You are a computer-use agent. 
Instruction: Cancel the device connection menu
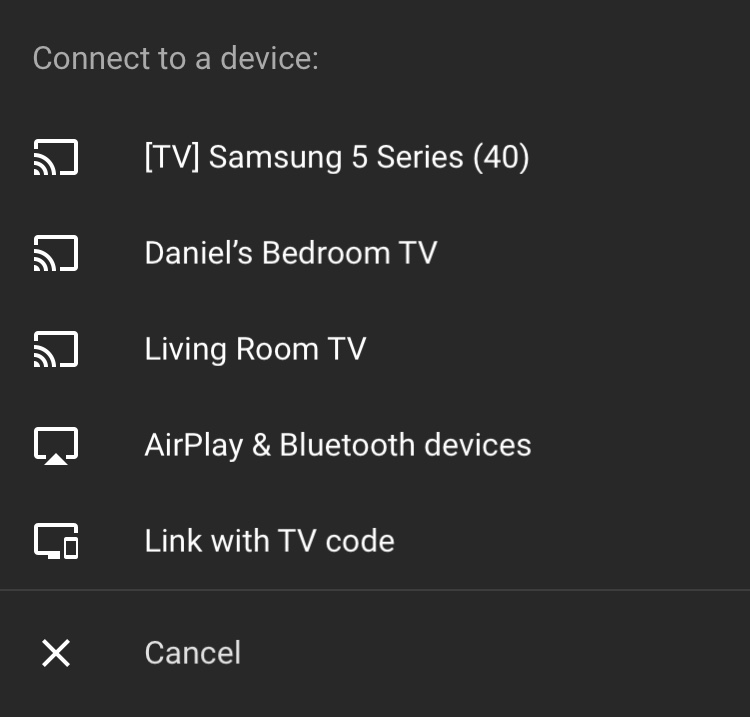click(192, 653)
